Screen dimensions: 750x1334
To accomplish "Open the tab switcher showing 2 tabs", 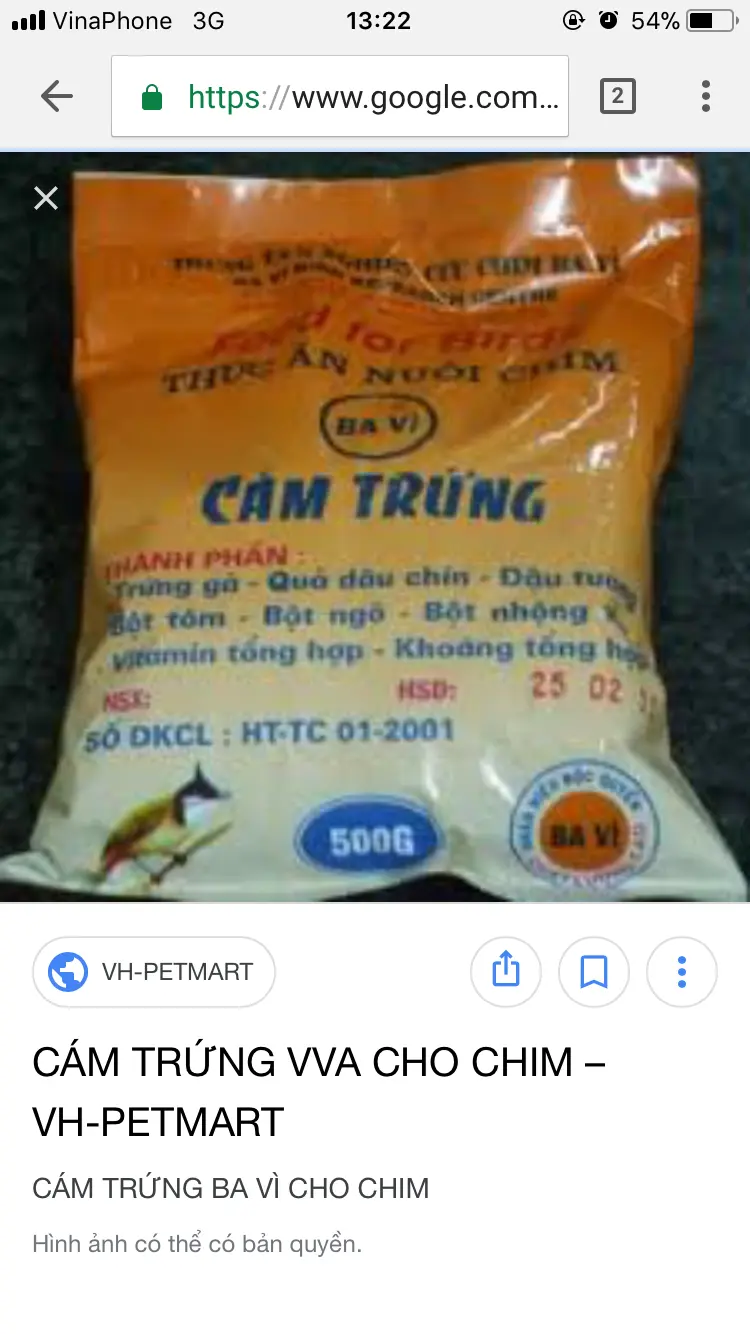I will 617,96.
